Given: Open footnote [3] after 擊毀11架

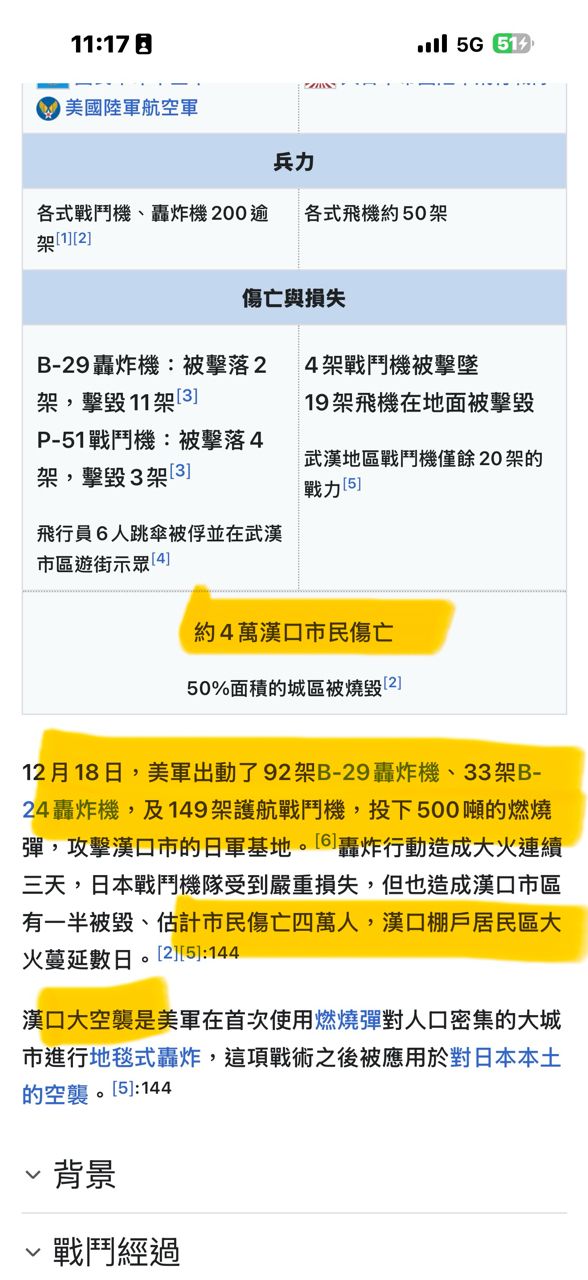Looking at the screenshot, I should pos(187,396).
